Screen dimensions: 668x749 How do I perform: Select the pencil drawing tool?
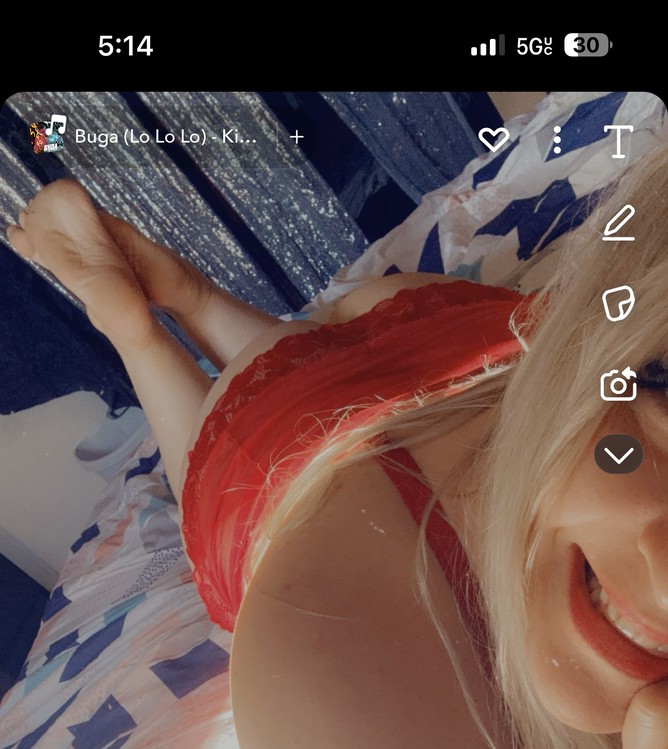(619, 222)
